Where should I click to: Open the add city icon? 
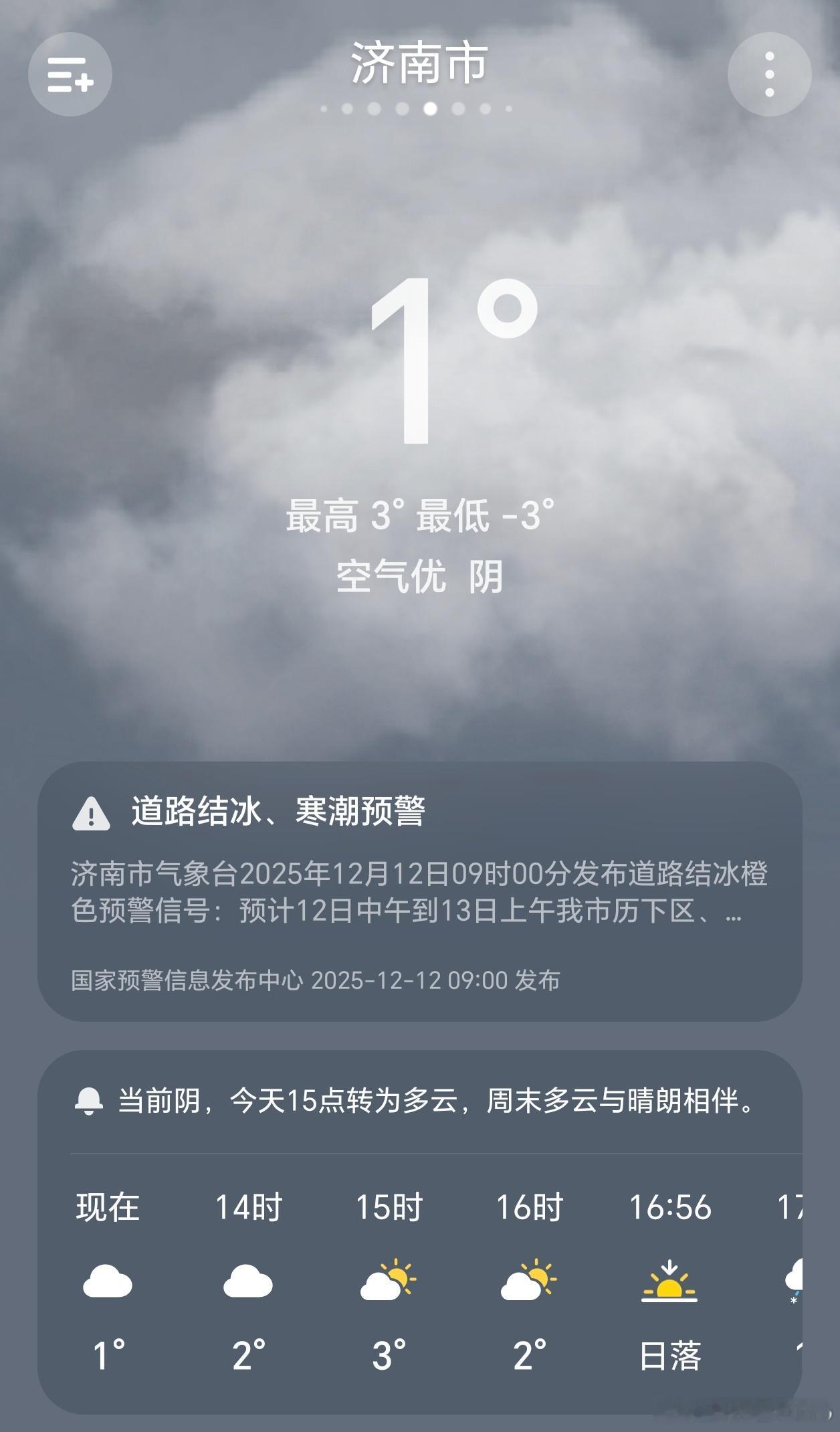70,75
